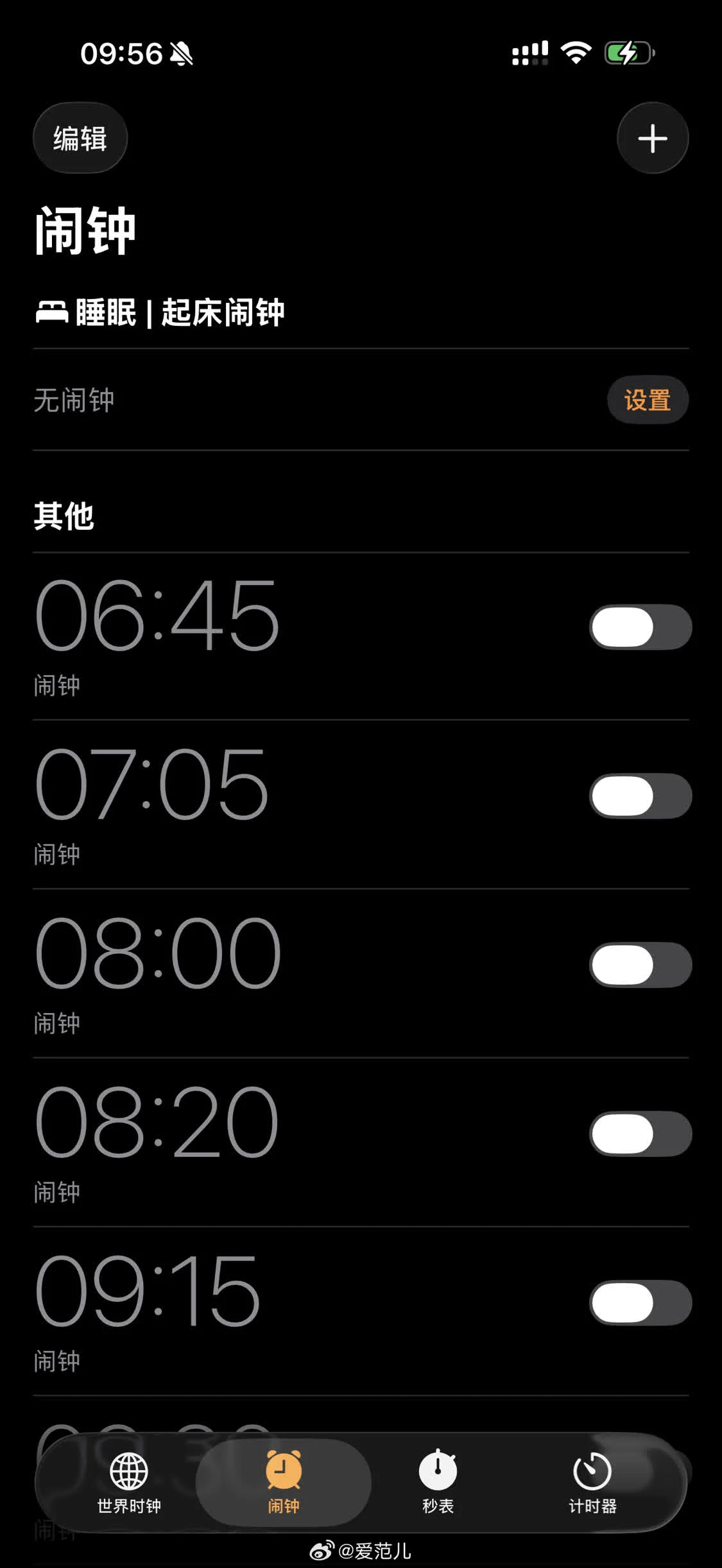Image resolution: width=722 pixels, height=1568 pixels.
Task: Switch on the 08:20 alarm
Action: [x=640, y=1134]
